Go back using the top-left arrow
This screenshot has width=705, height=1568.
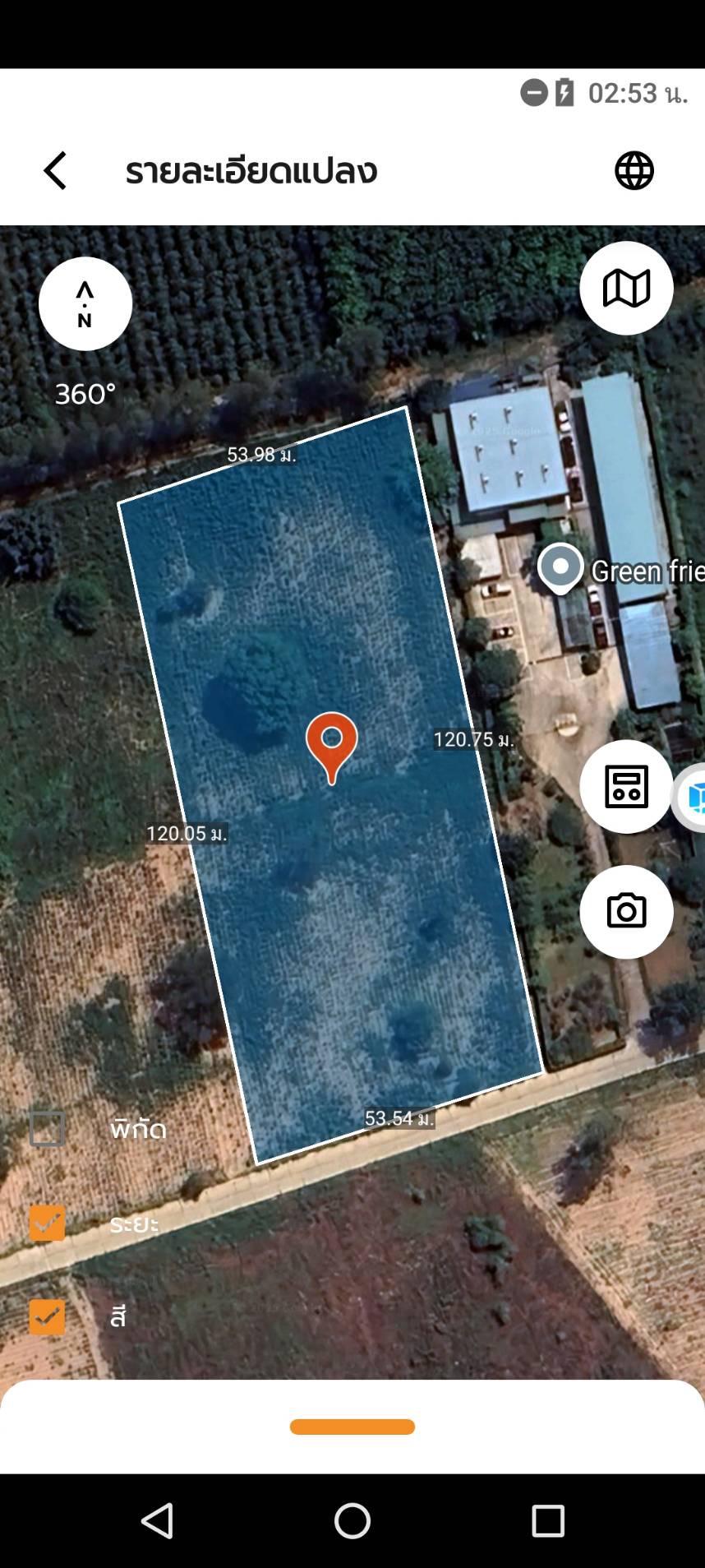click(55, 170)
